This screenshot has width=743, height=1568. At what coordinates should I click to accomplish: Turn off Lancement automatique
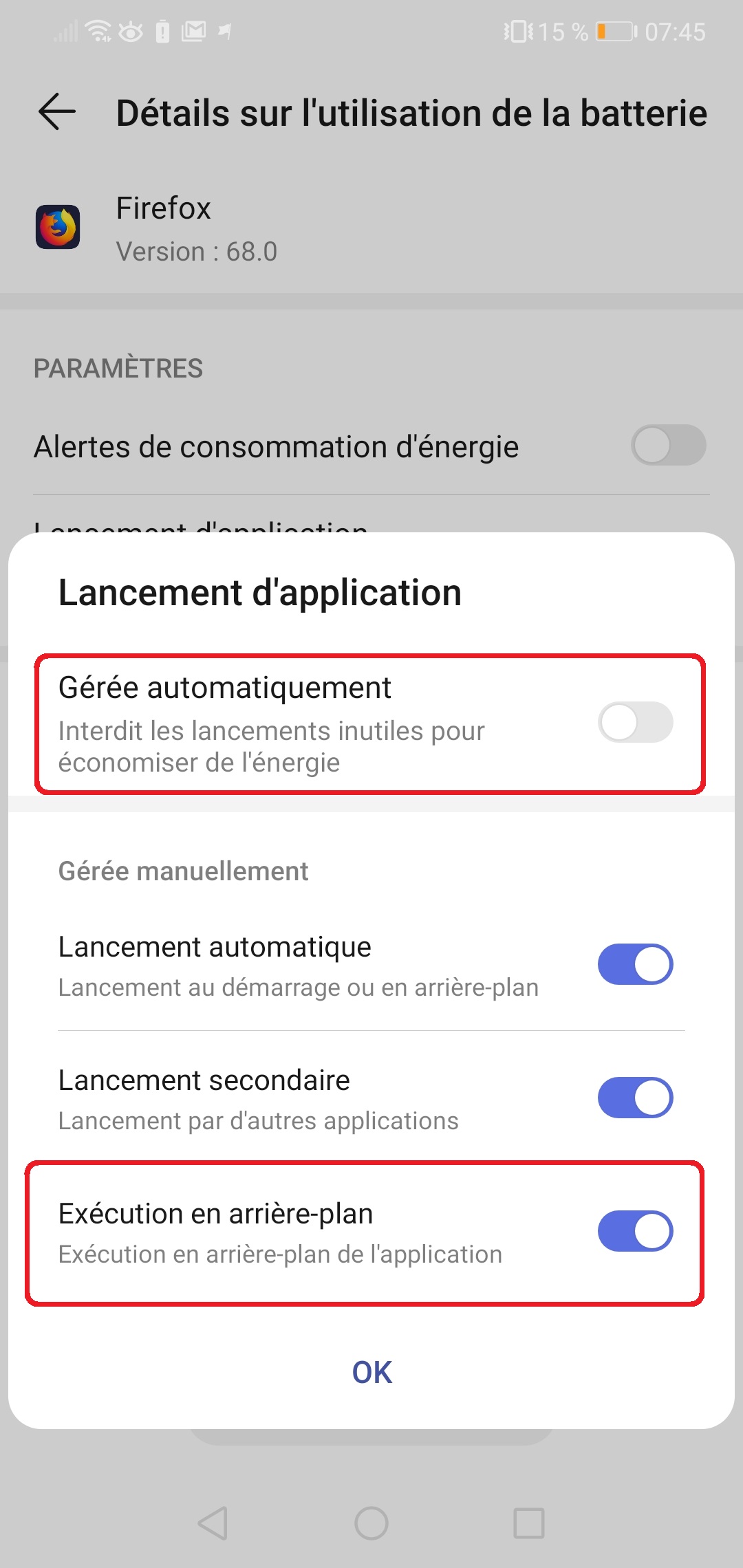pyautogui.click(x=635, y=964)
